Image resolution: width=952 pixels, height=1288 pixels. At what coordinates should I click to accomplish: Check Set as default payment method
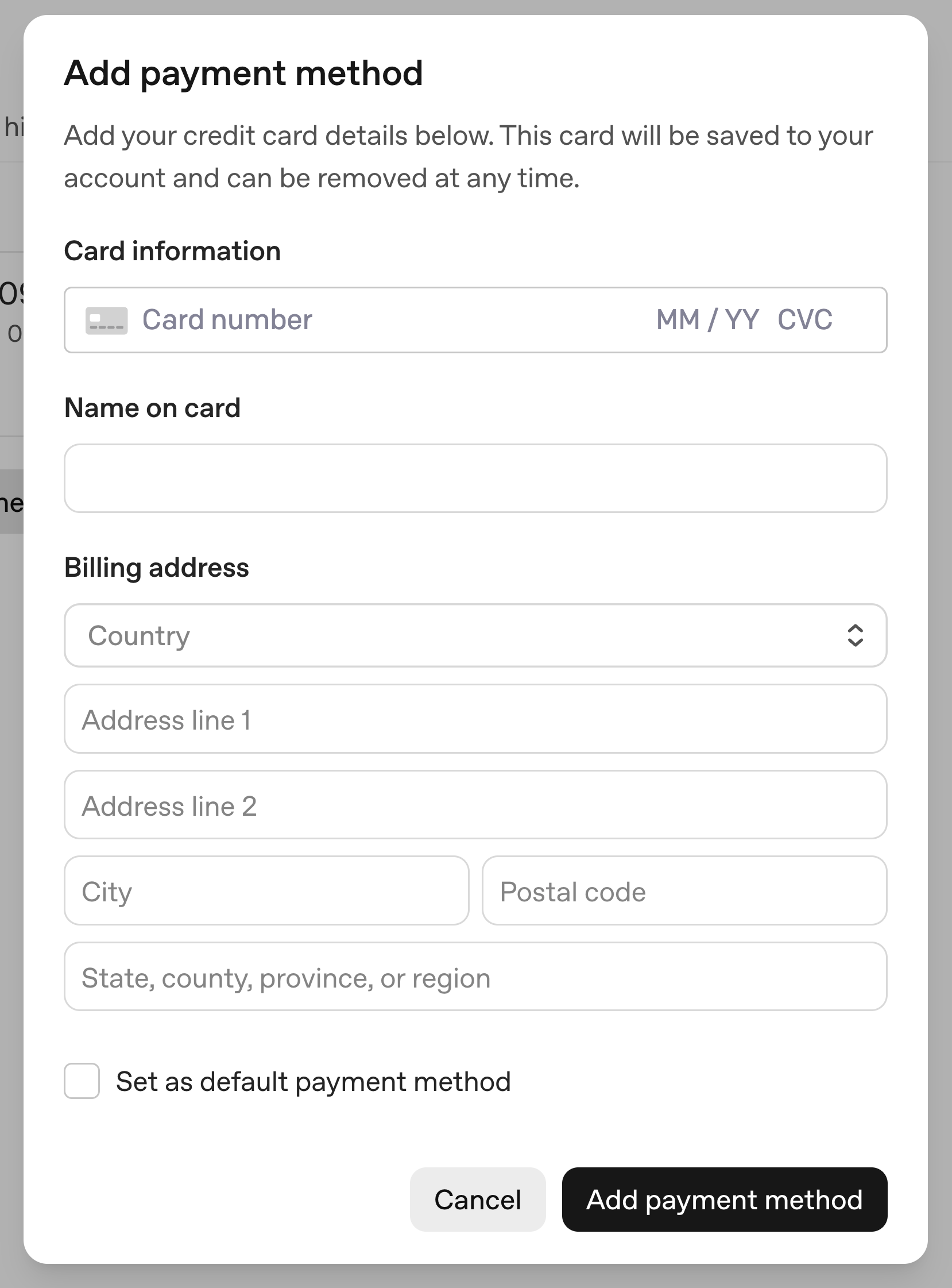[82, 1081]
